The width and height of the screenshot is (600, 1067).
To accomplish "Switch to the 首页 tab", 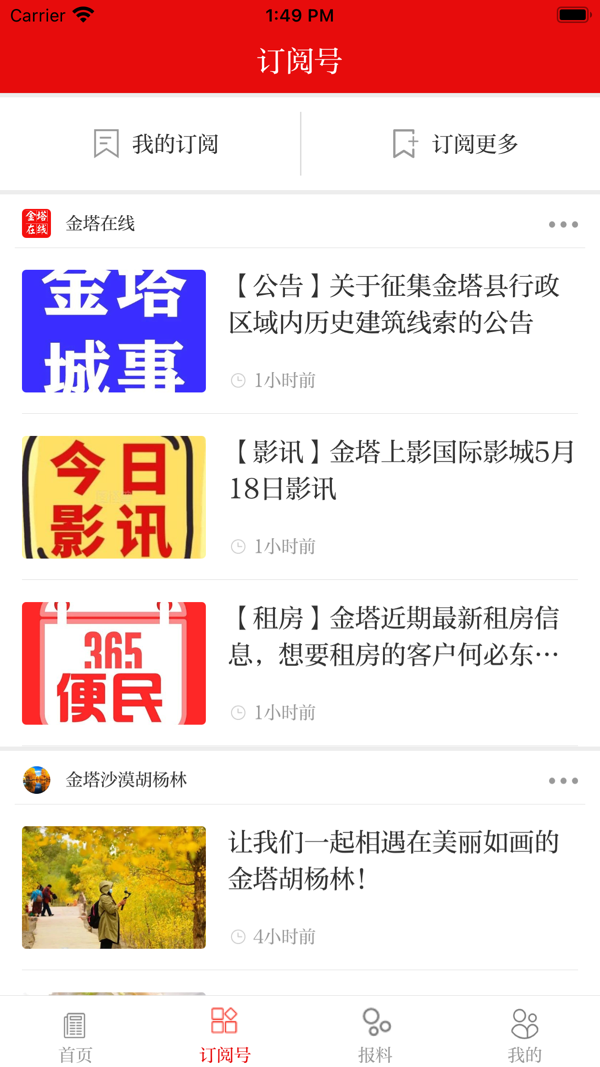I will click(75, 1035).
